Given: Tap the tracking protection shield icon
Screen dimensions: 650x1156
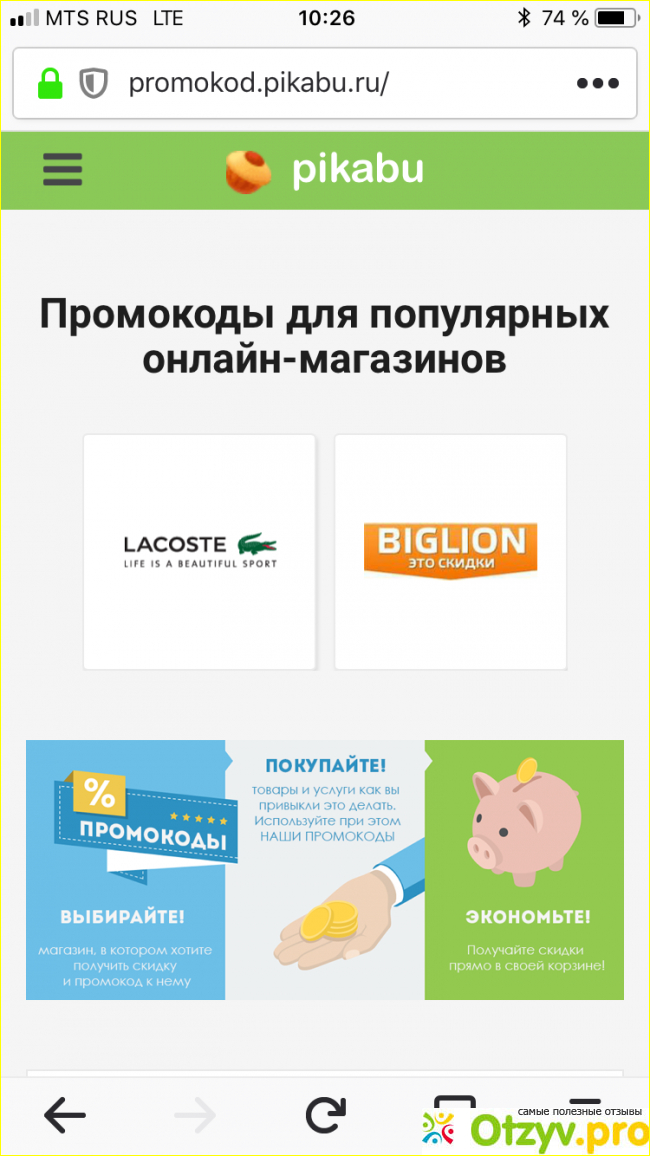Looking at the screenshot, I should tap(93, 83).
